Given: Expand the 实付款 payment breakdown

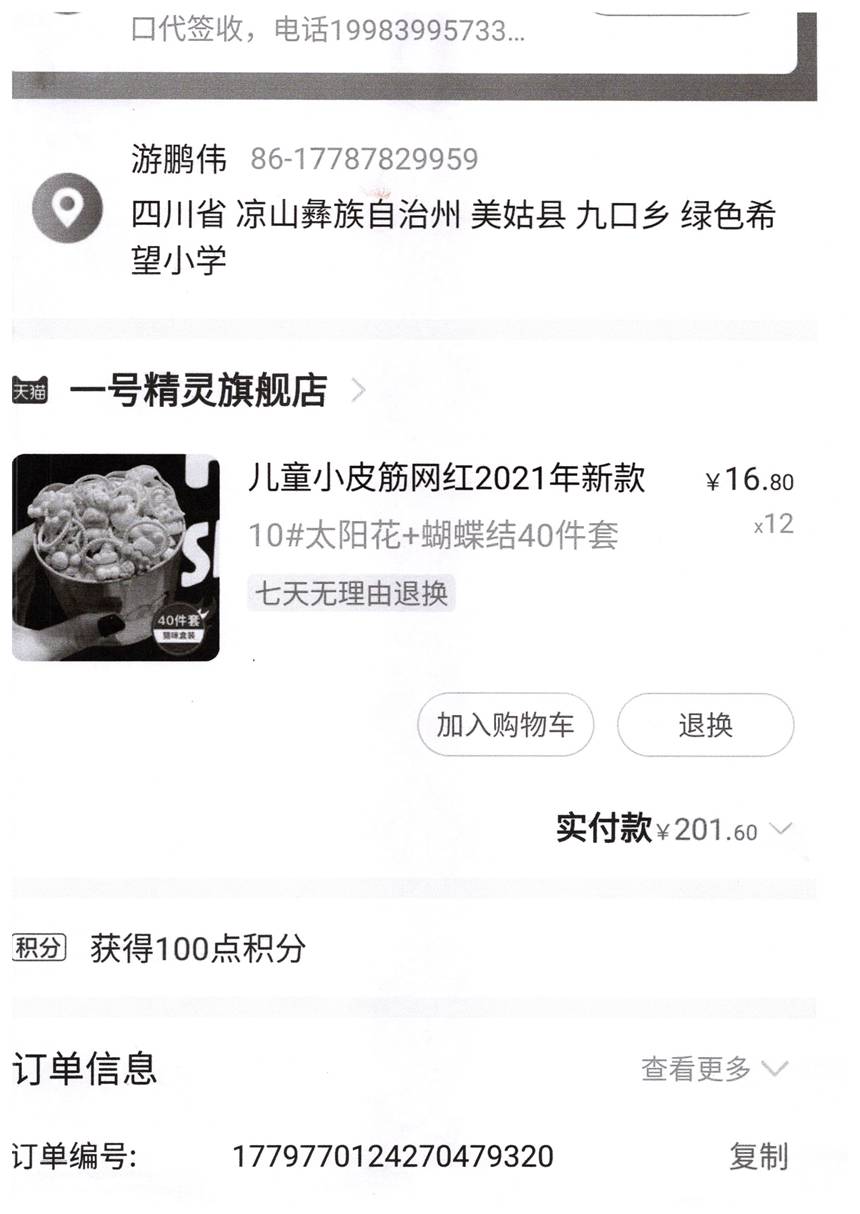Looking at the screenshot, I should (781, 829).
